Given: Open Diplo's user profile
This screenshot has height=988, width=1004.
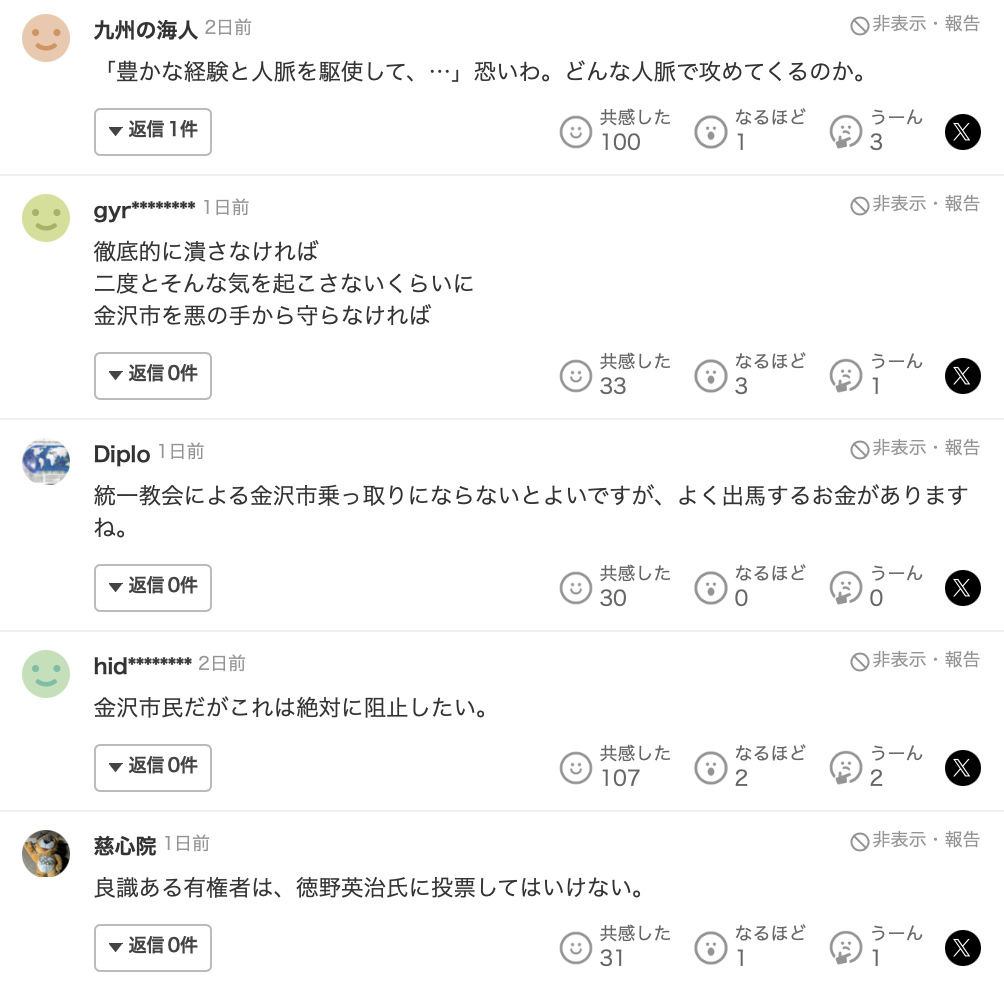Looking at the screenshot, I should 121,454.
